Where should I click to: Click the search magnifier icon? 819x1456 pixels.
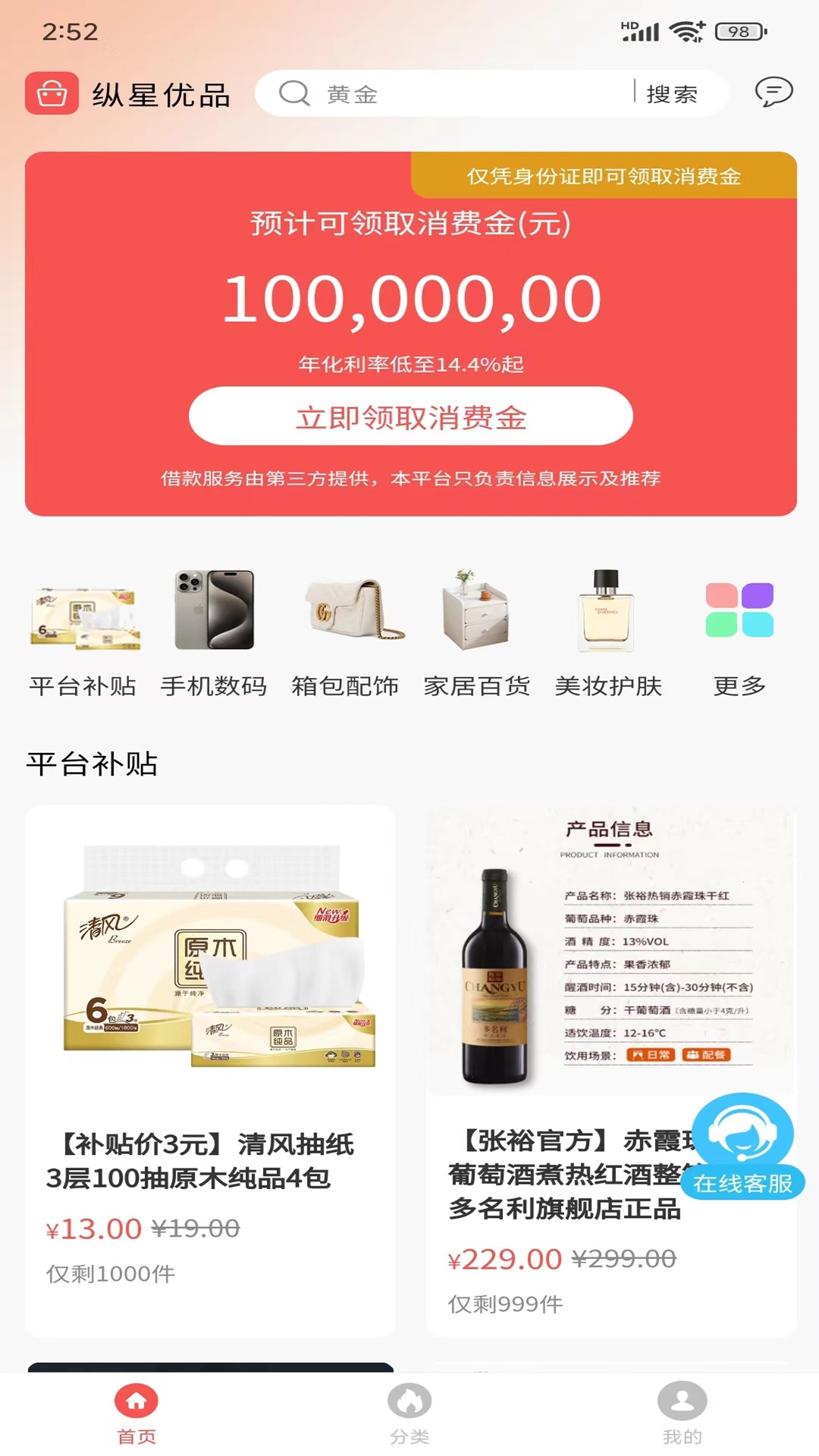[x=293, y=93]
